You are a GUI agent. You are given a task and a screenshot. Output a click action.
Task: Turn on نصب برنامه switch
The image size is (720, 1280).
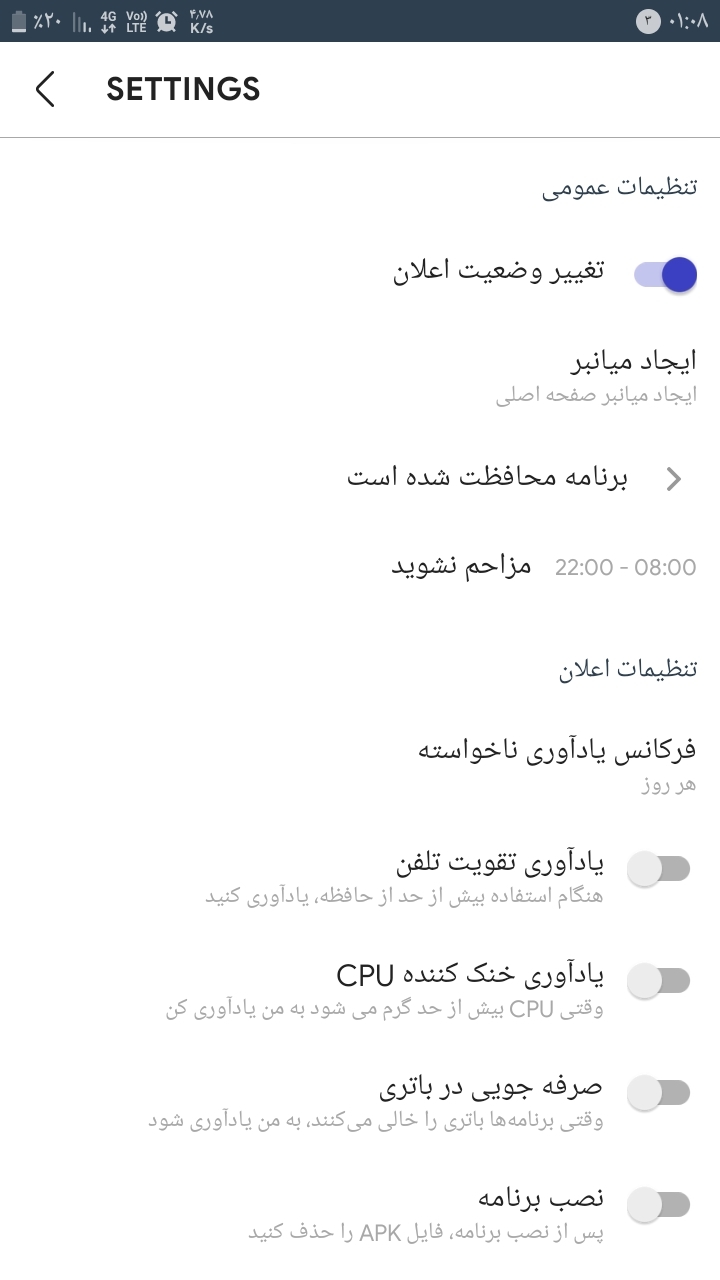coord(659,1205)
